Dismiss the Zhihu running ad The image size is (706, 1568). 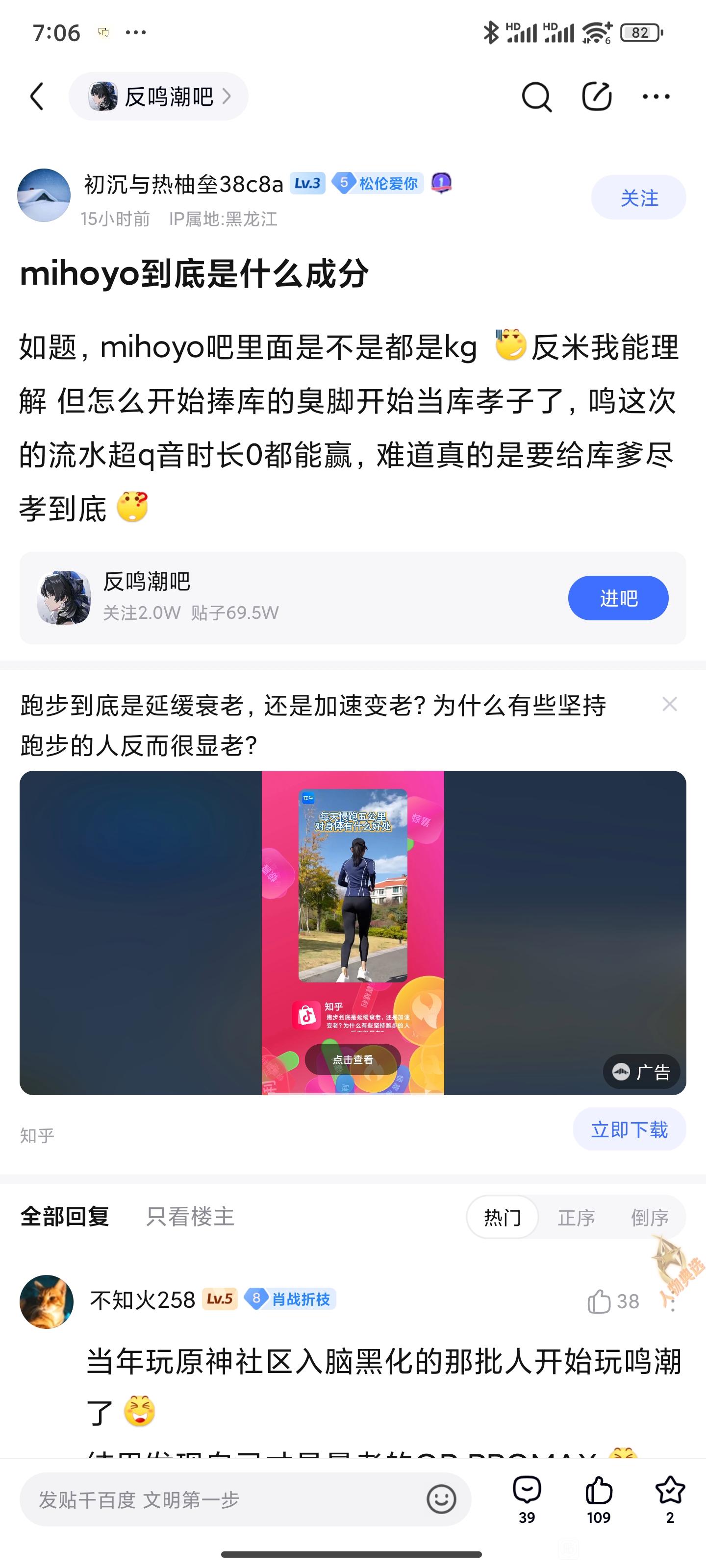669,704
